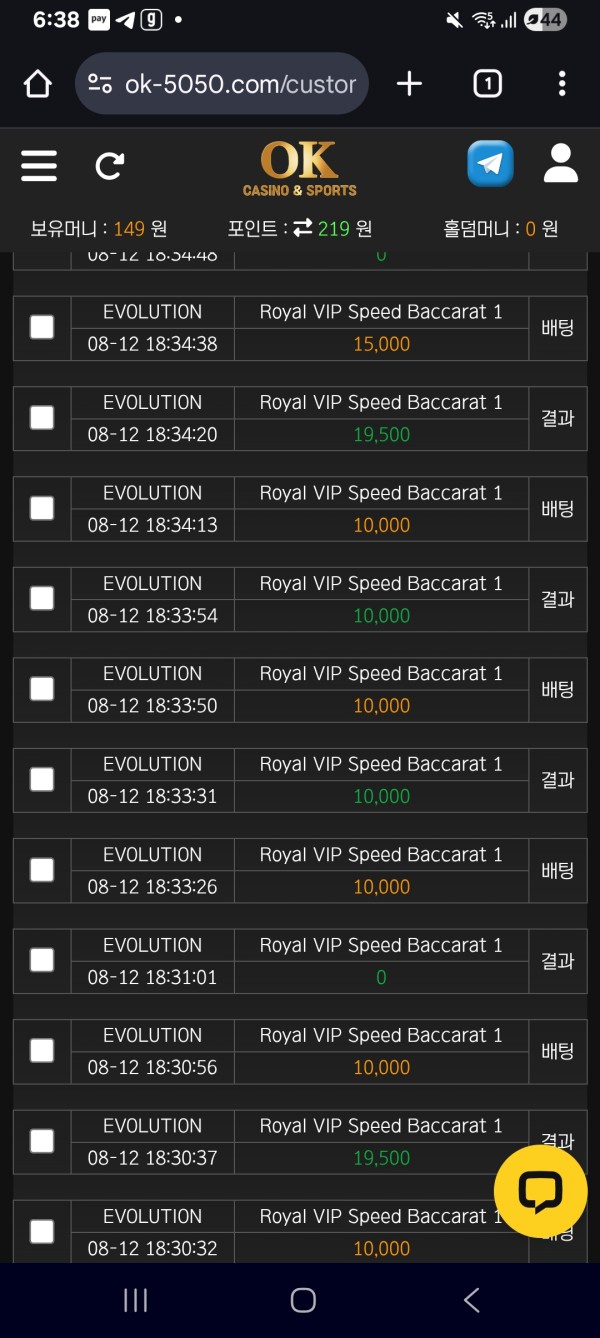Viewport: 600px width, 1338px height.
Task: Select the 18:33:50 entry checkbox
Action: click(x=42, y=689)
